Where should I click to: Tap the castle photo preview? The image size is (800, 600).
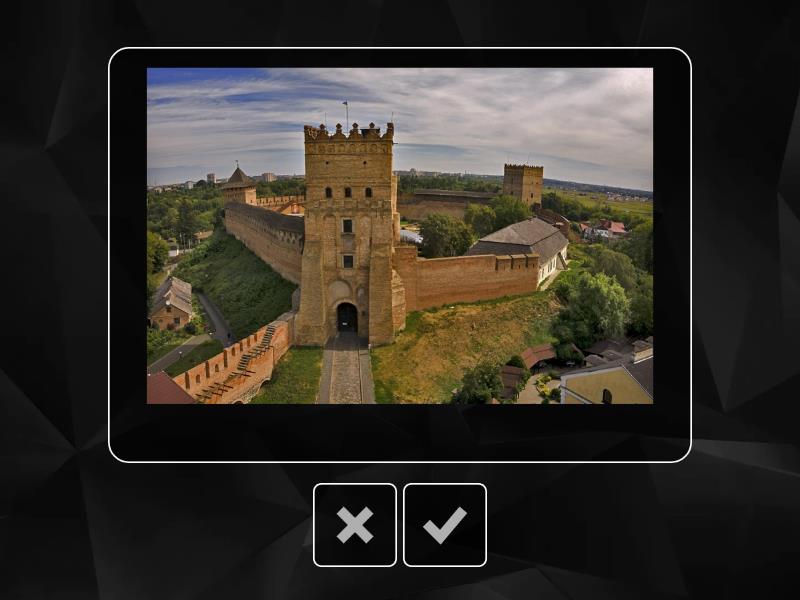point(400,236)
